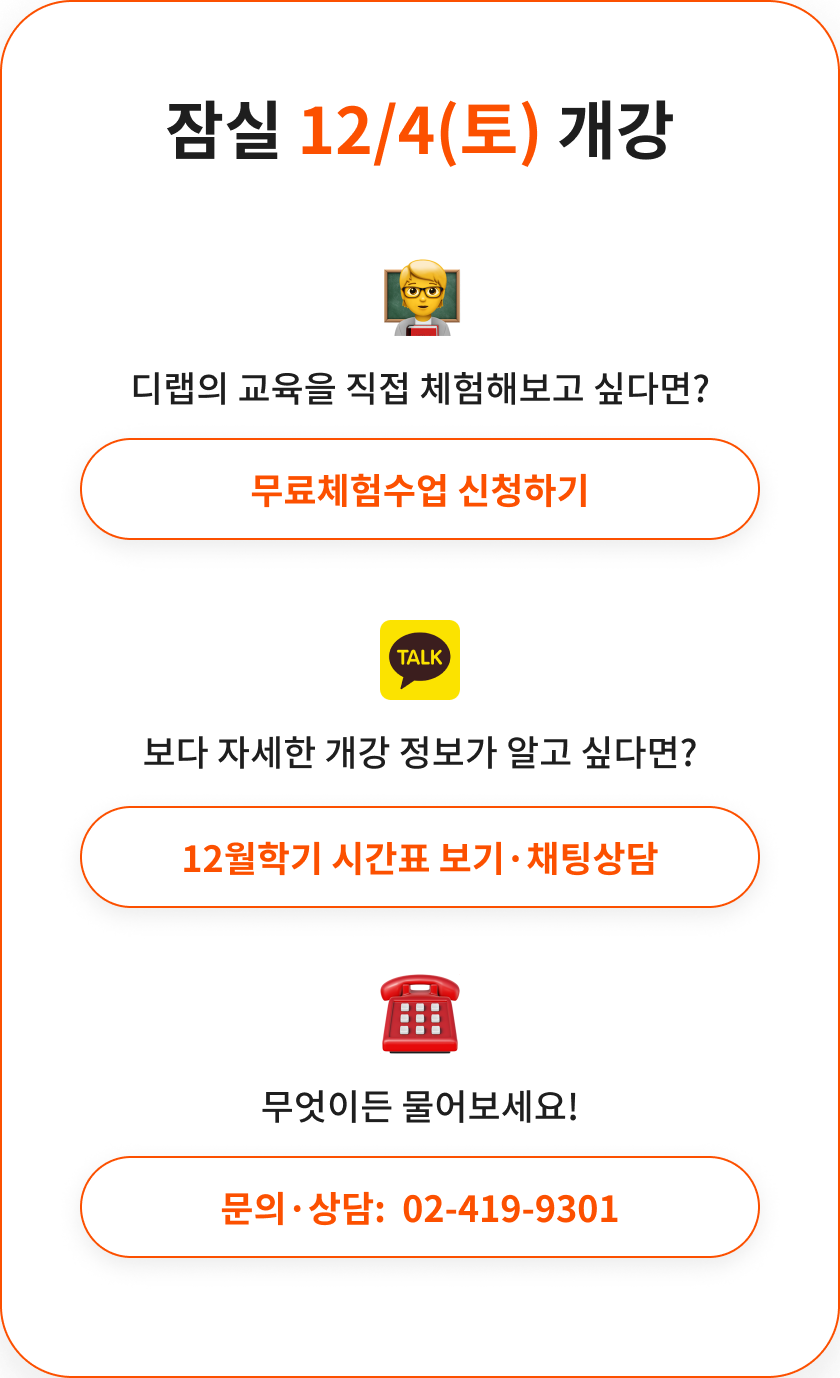
Task: Tap 무료체험수업 신청하기 button
Action: tap(419, 490)
